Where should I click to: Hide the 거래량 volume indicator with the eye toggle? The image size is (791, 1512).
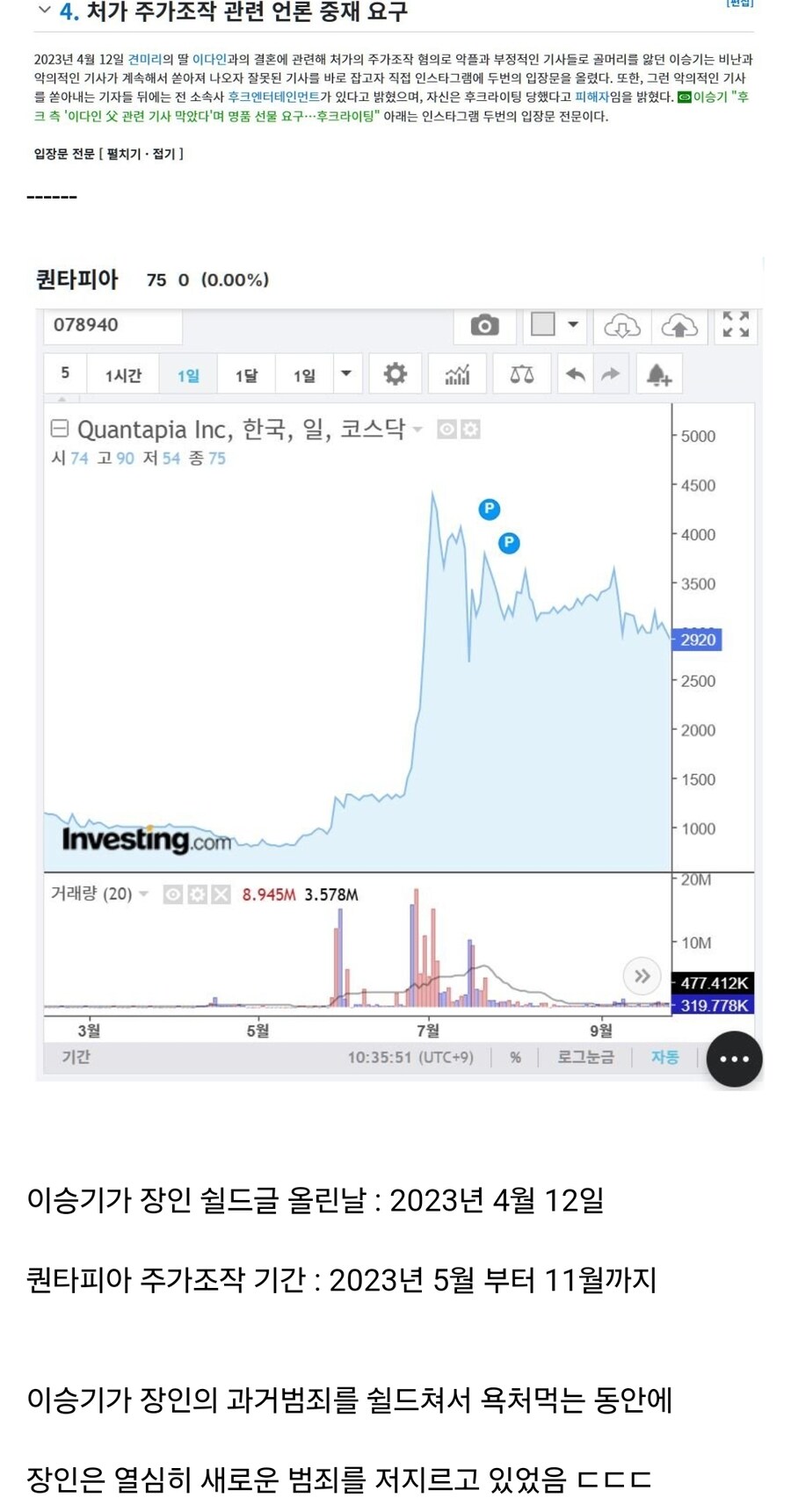point(172,893)
